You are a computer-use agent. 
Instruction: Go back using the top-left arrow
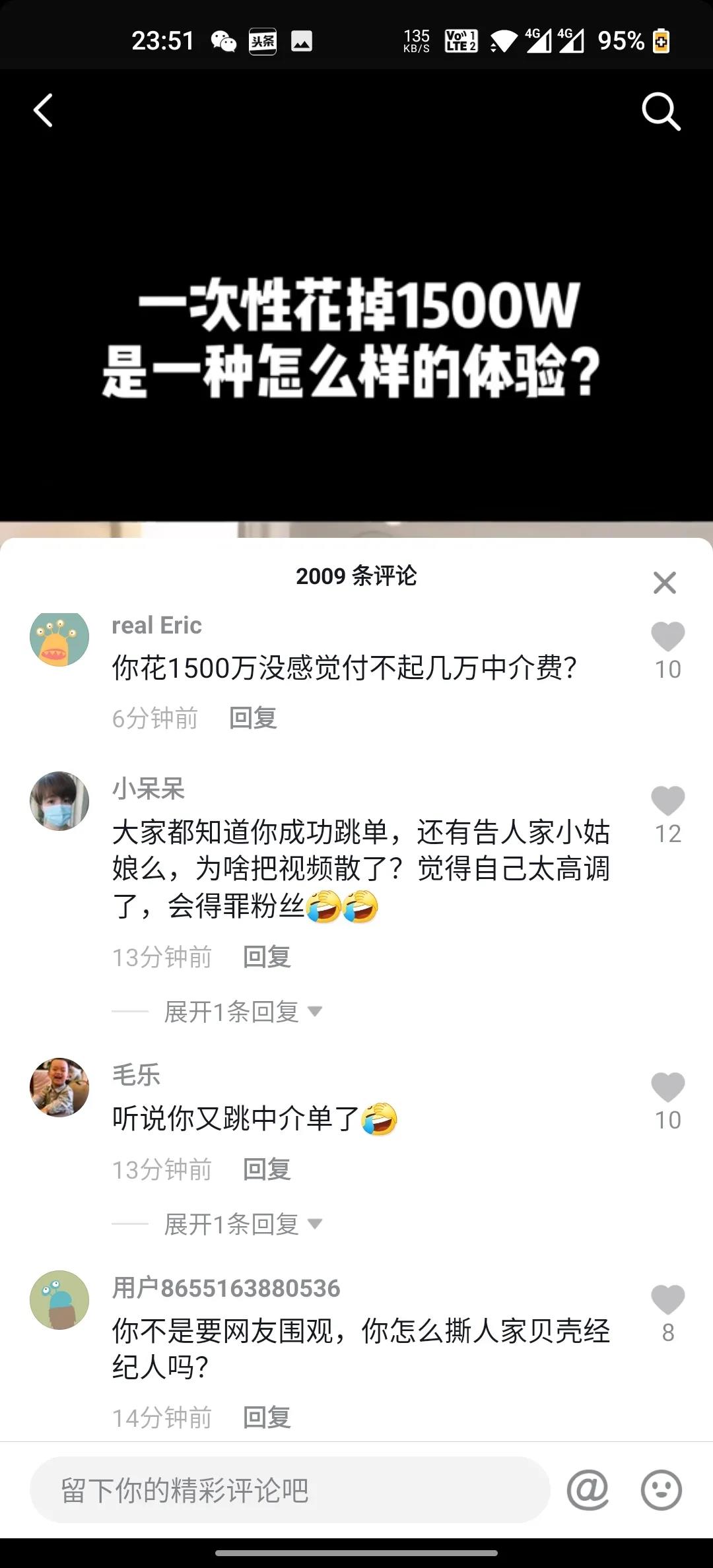[x=44, y=110]
